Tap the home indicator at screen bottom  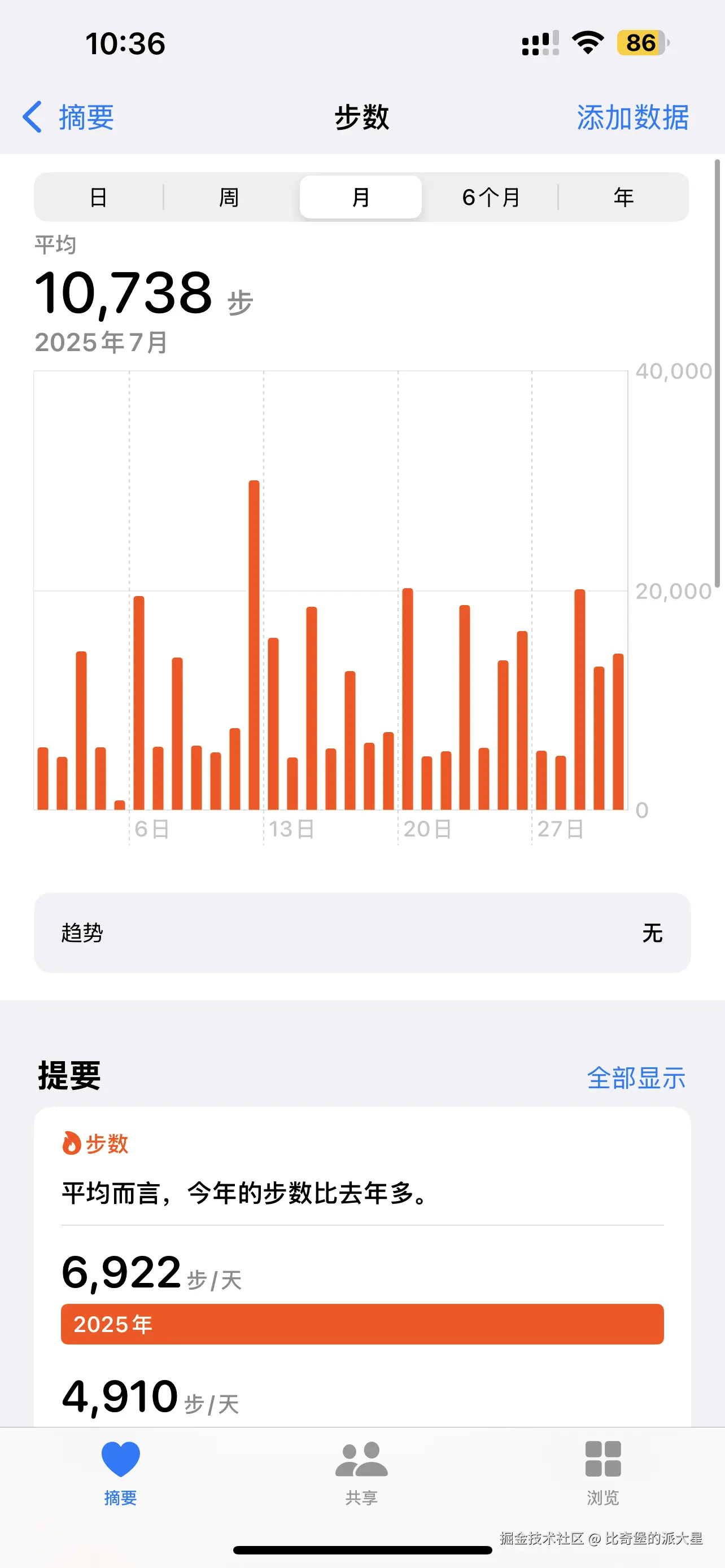tap(362, 1551)
